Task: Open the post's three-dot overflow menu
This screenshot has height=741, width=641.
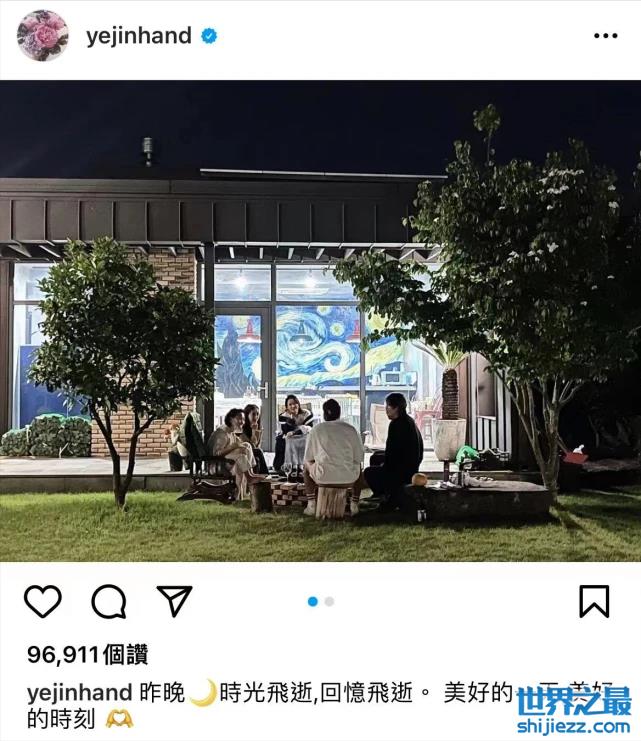Action: (605, 36)
